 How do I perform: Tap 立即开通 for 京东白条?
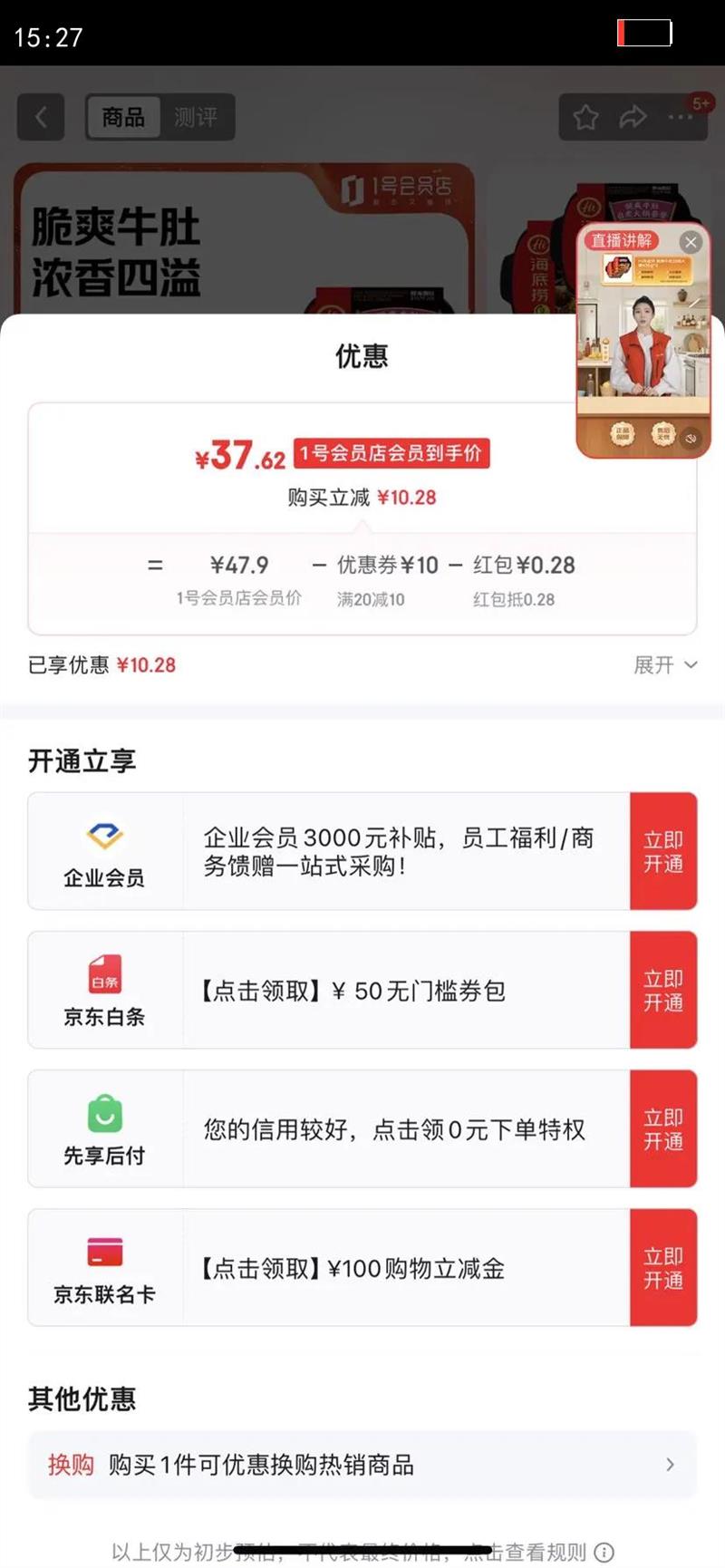point(664,990)
